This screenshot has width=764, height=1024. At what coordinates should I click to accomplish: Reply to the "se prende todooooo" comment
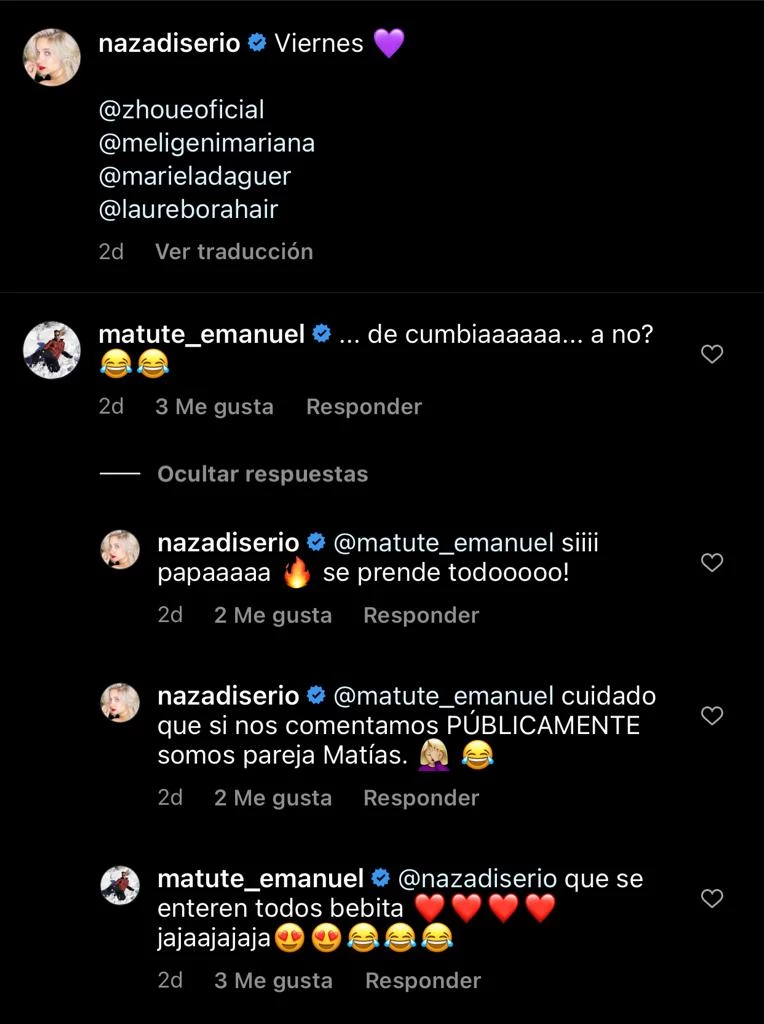pyautogui.click(x=421, y=615)
